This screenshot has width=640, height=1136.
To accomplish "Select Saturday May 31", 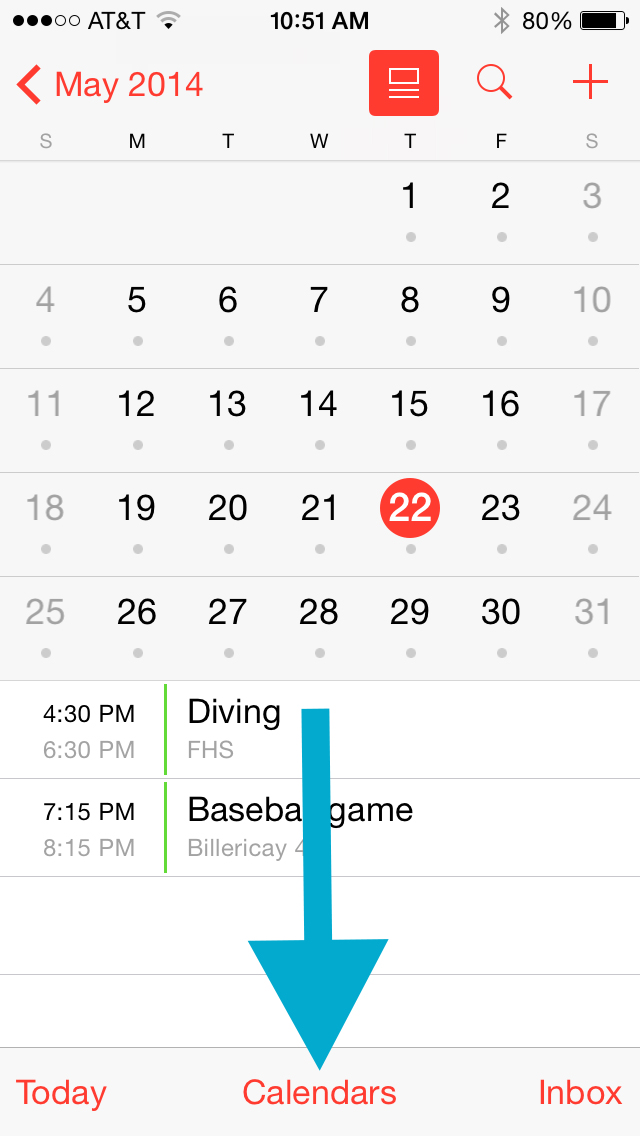I will tap(592, 612).
